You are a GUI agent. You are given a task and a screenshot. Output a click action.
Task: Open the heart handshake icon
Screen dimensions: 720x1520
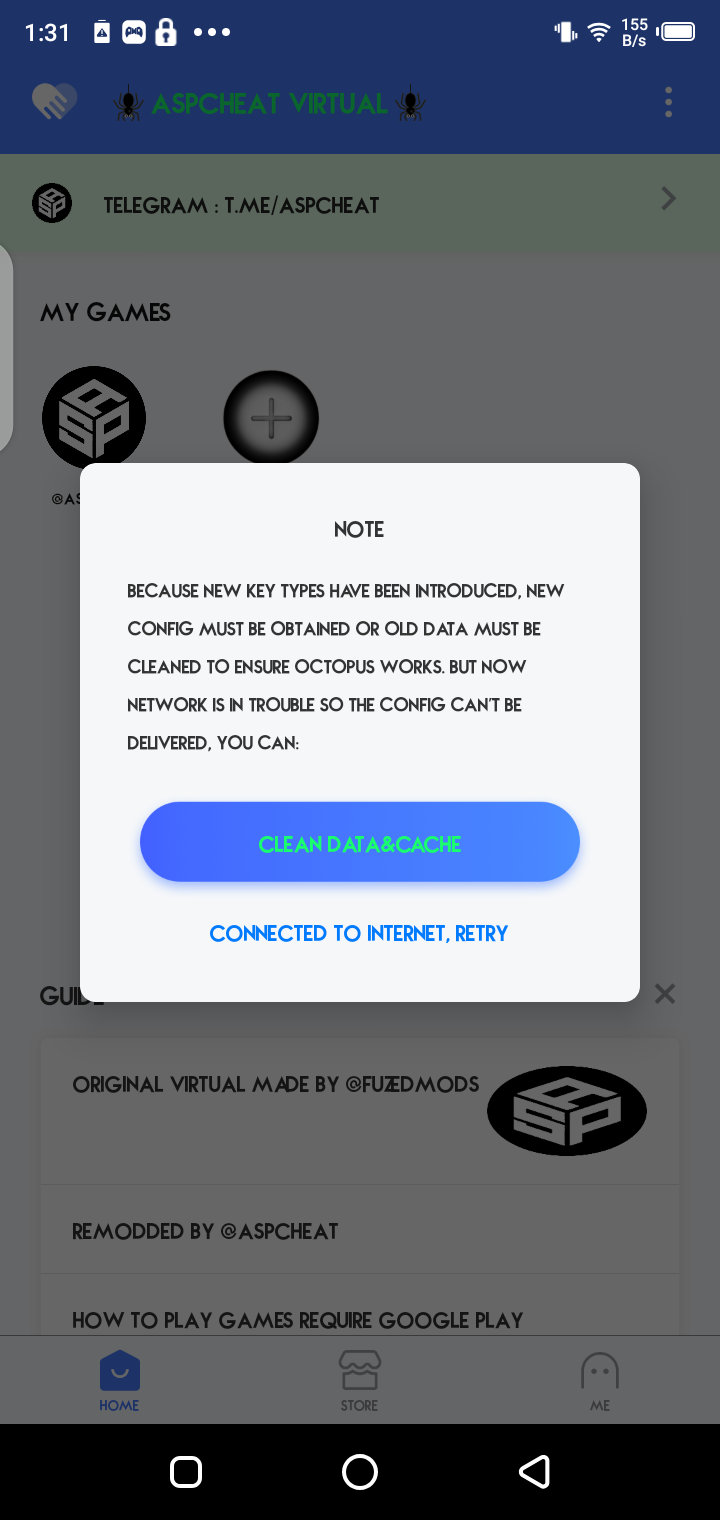pos(55,102)
